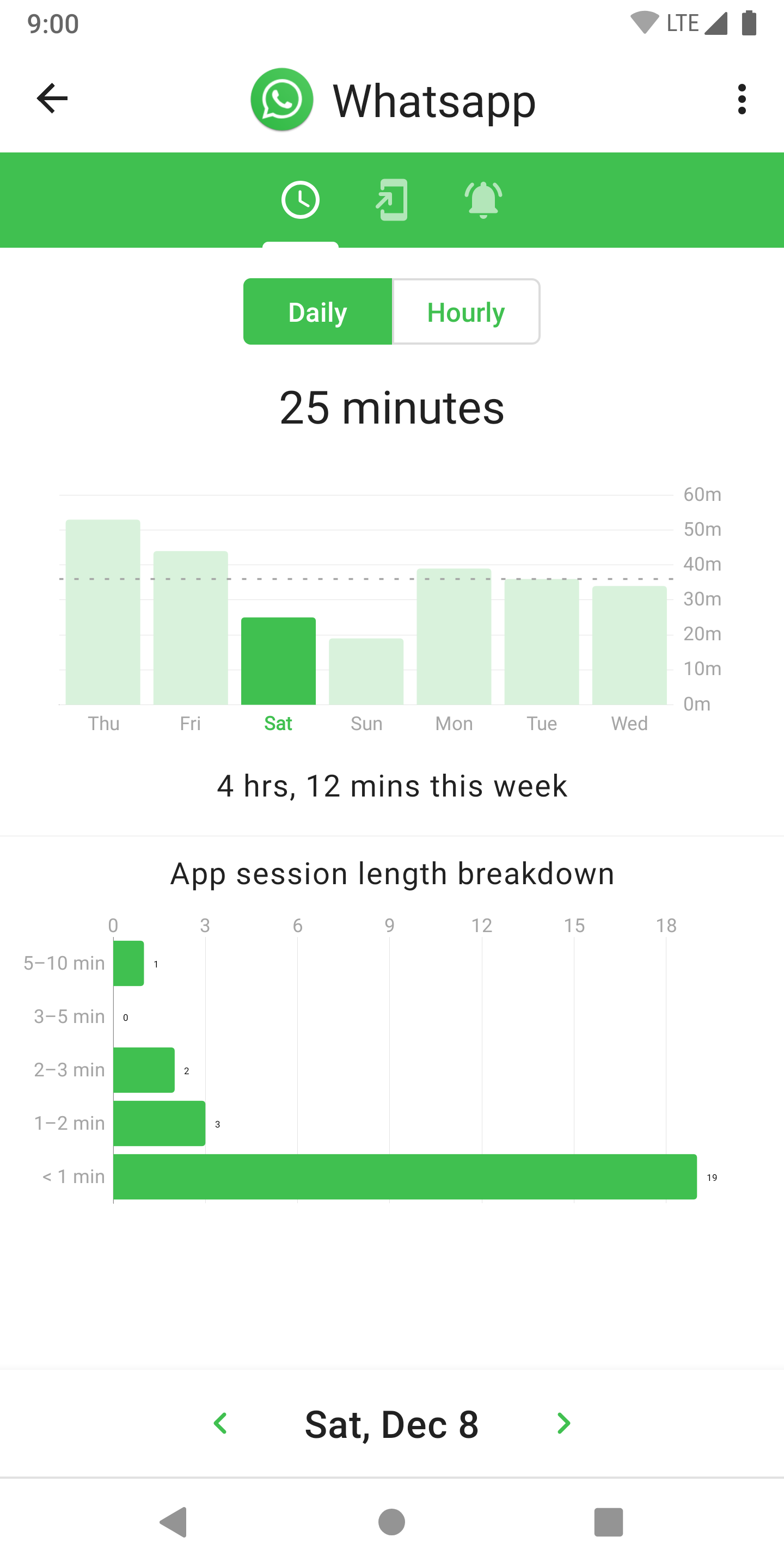The height and width of the screenshot is (1568, 784).
Task: Open the usage time tab with clock icon
Action: (x=299, y=199)
